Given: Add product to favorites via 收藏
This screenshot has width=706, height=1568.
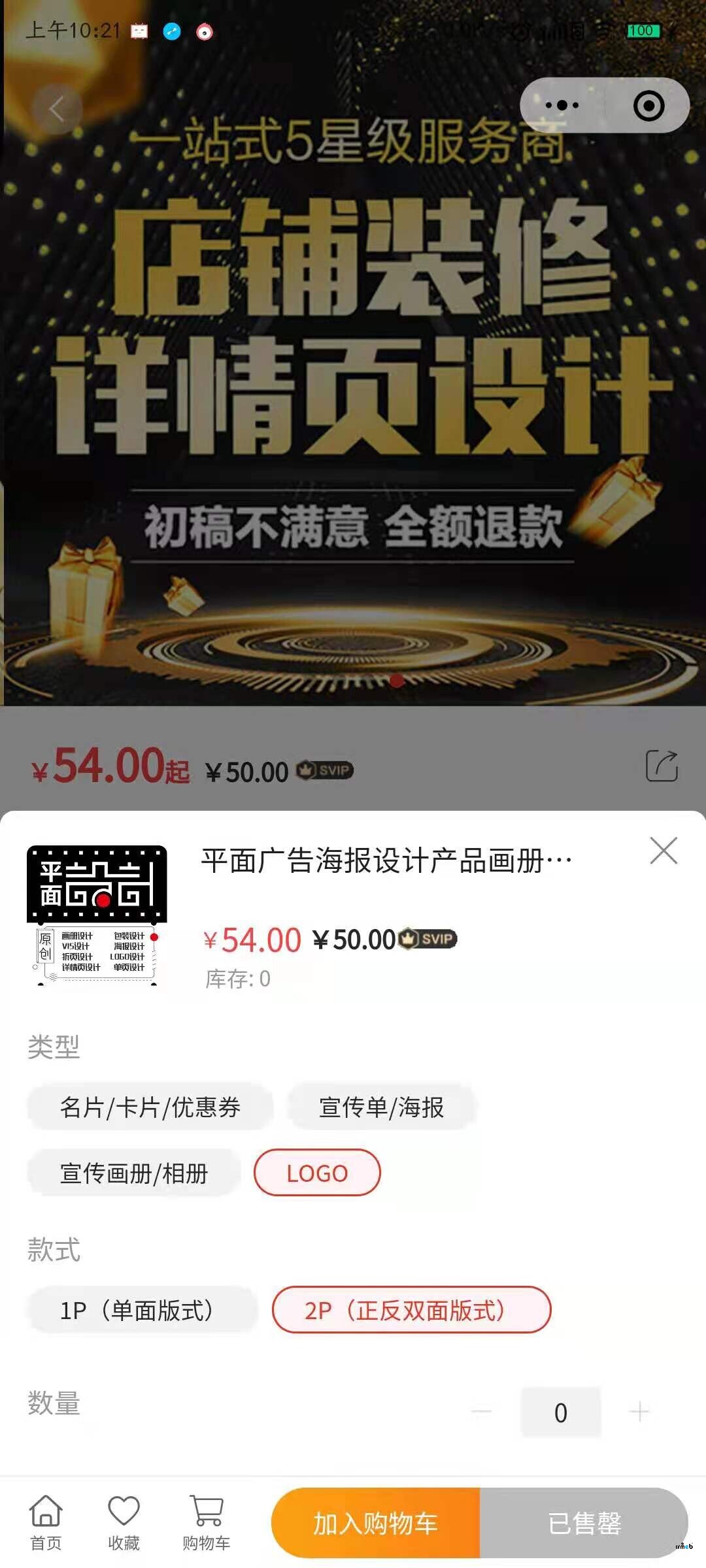Looking at the screenshot, I should [124, 1523].
